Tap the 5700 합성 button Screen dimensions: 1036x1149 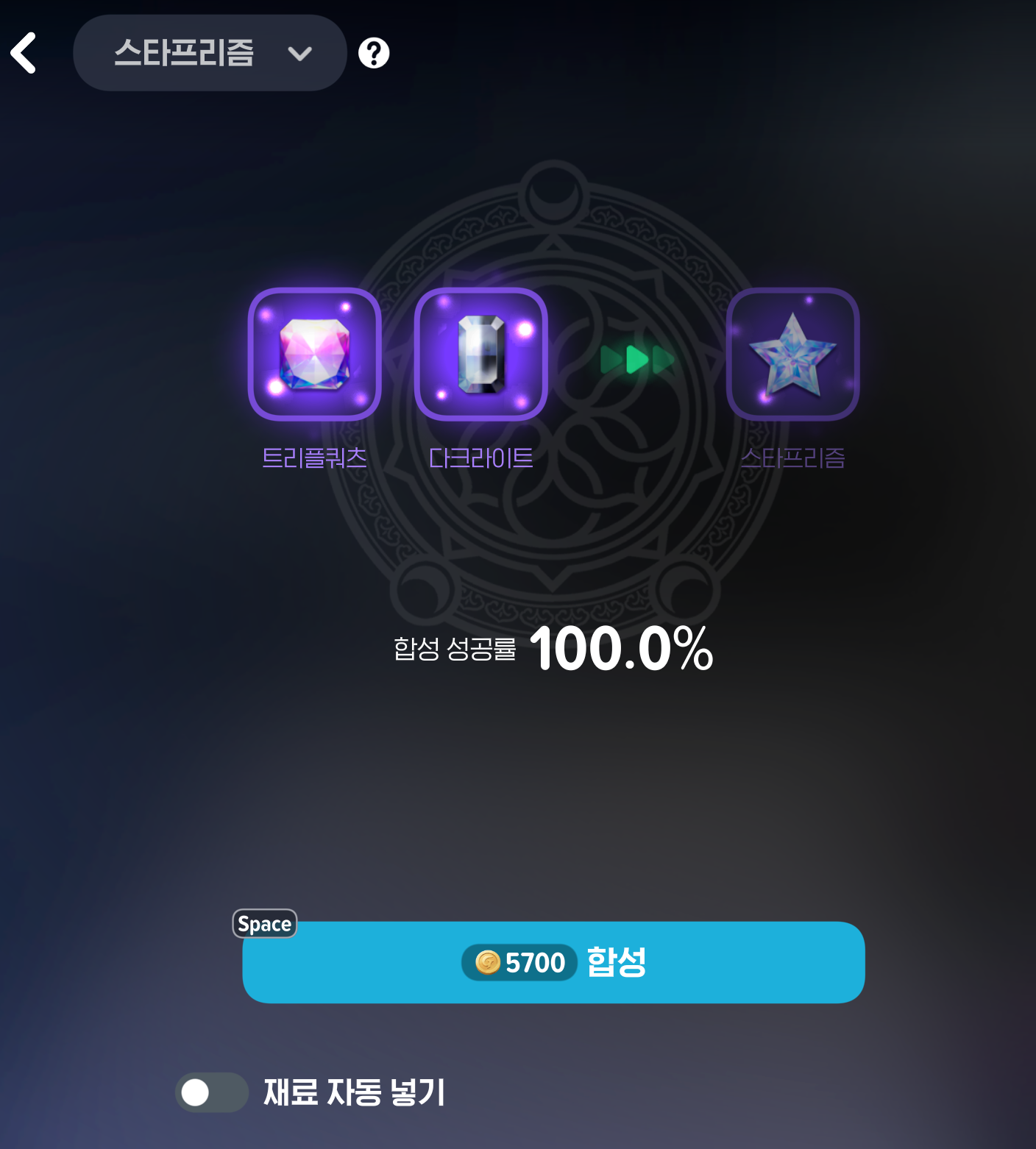pos(553,962)
